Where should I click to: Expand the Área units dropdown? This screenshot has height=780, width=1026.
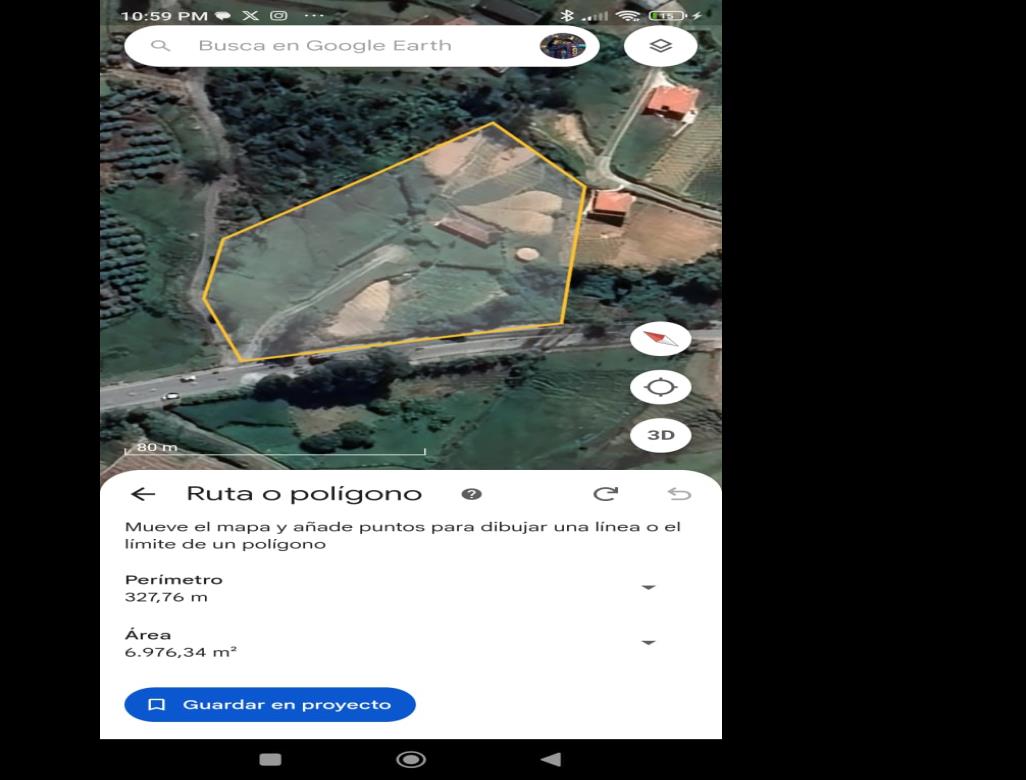(x=648, y=643)
